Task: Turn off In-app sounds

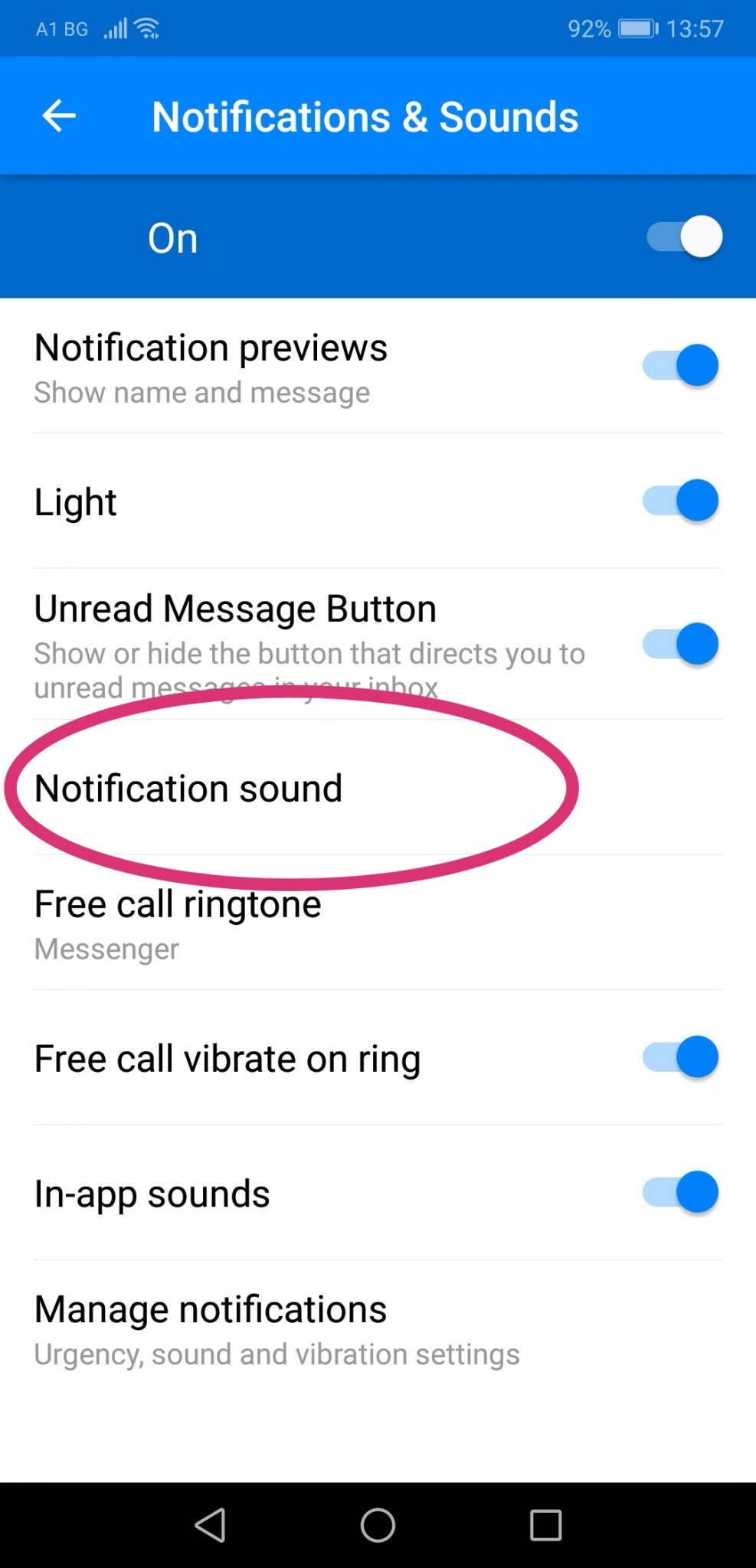Action: [680, 1192]
